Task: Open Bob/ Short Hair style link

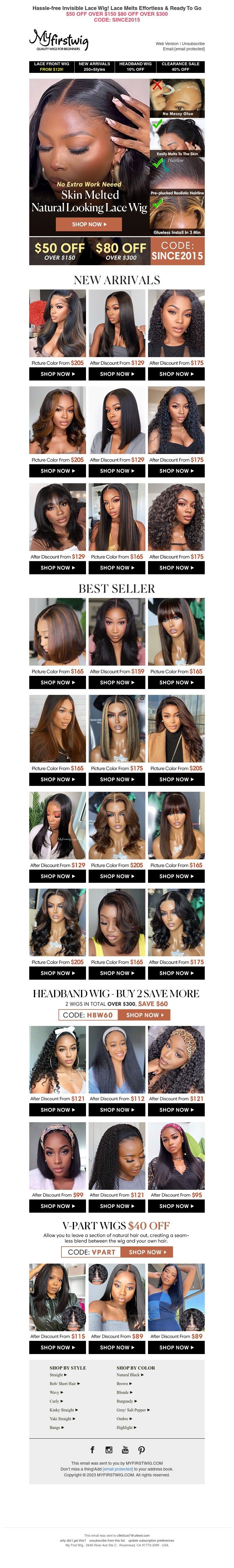Action: (x=64, y=1383)
